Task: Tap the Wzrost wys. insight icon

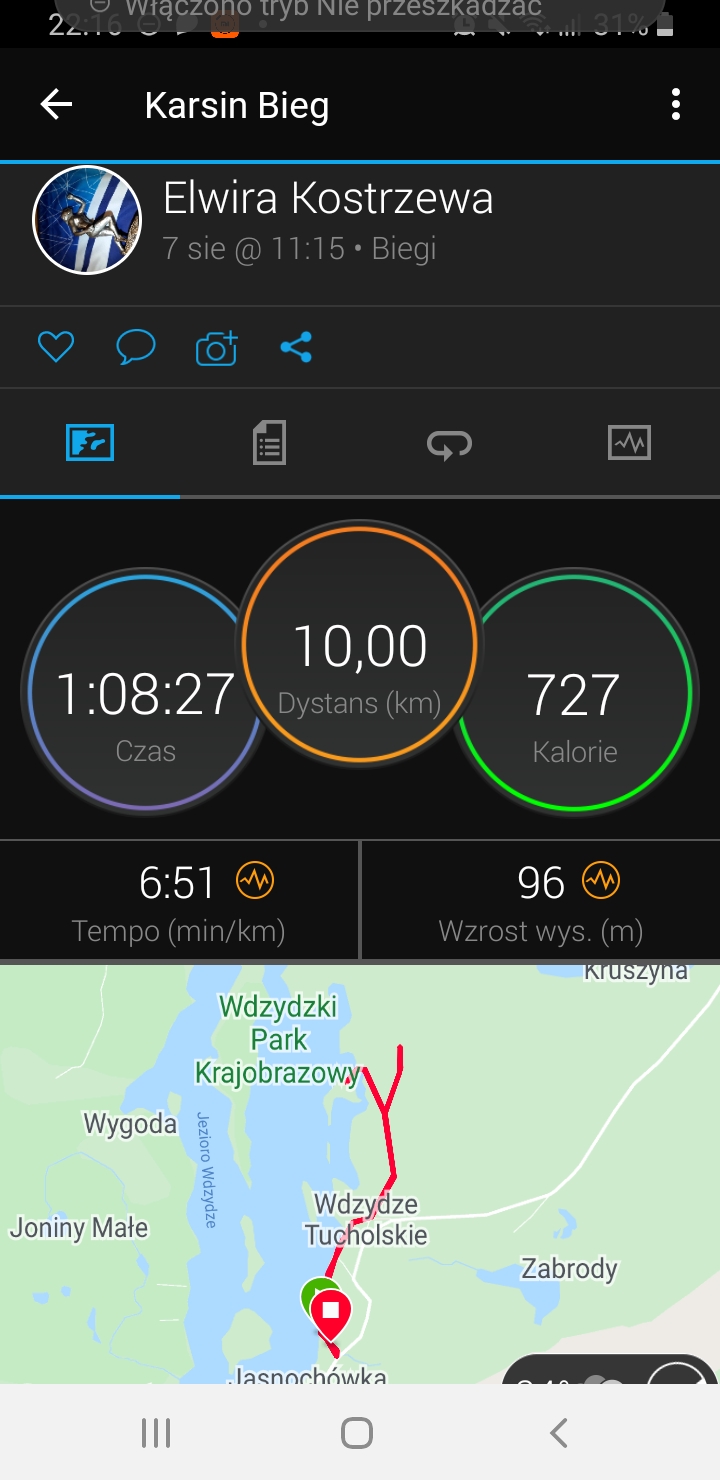Action: coord(602,881)
